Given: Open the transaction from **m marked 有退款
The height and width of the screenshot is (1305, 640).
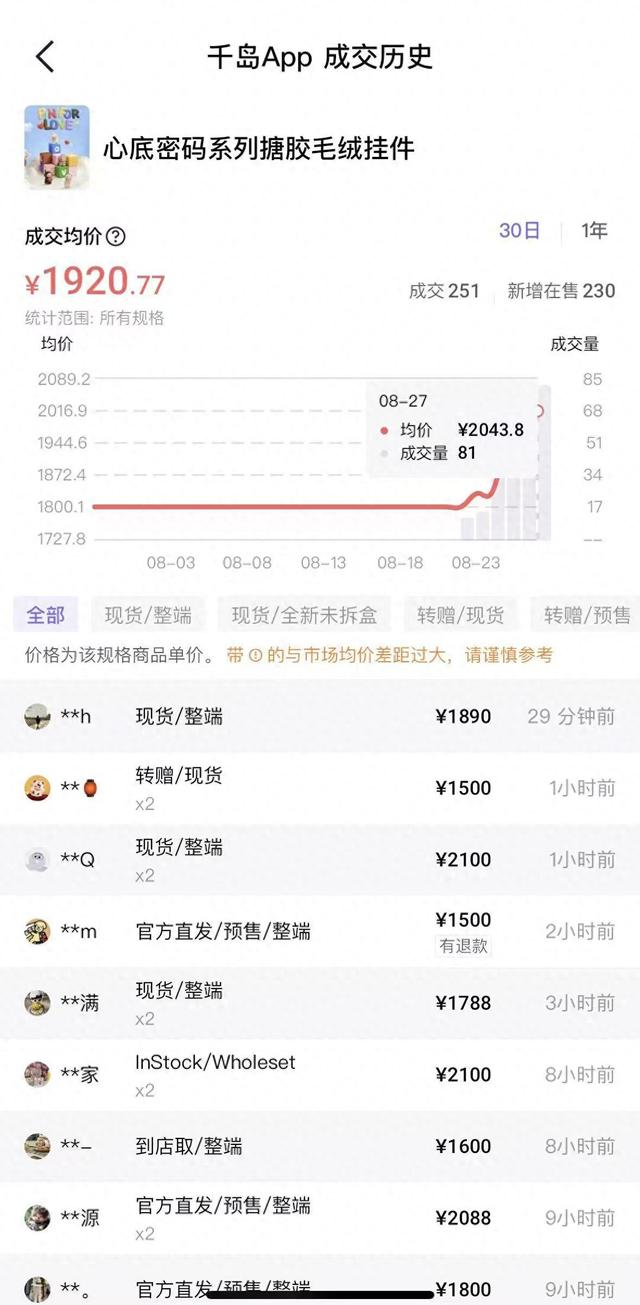Looking at the screenshot, I should (320, 932).
